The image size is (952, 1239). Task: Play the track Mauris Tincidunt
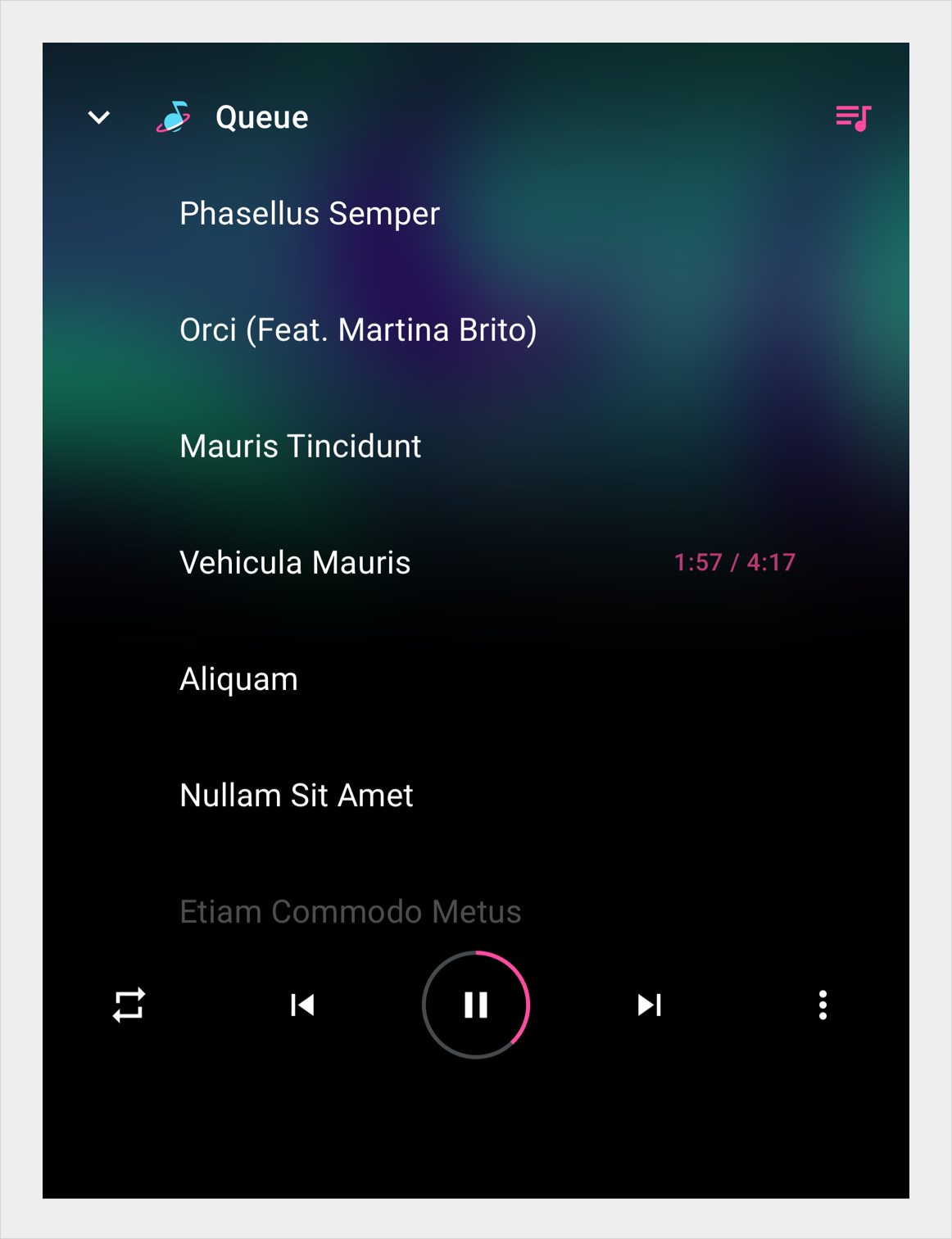pyautogui.click(x=300, y=447)
